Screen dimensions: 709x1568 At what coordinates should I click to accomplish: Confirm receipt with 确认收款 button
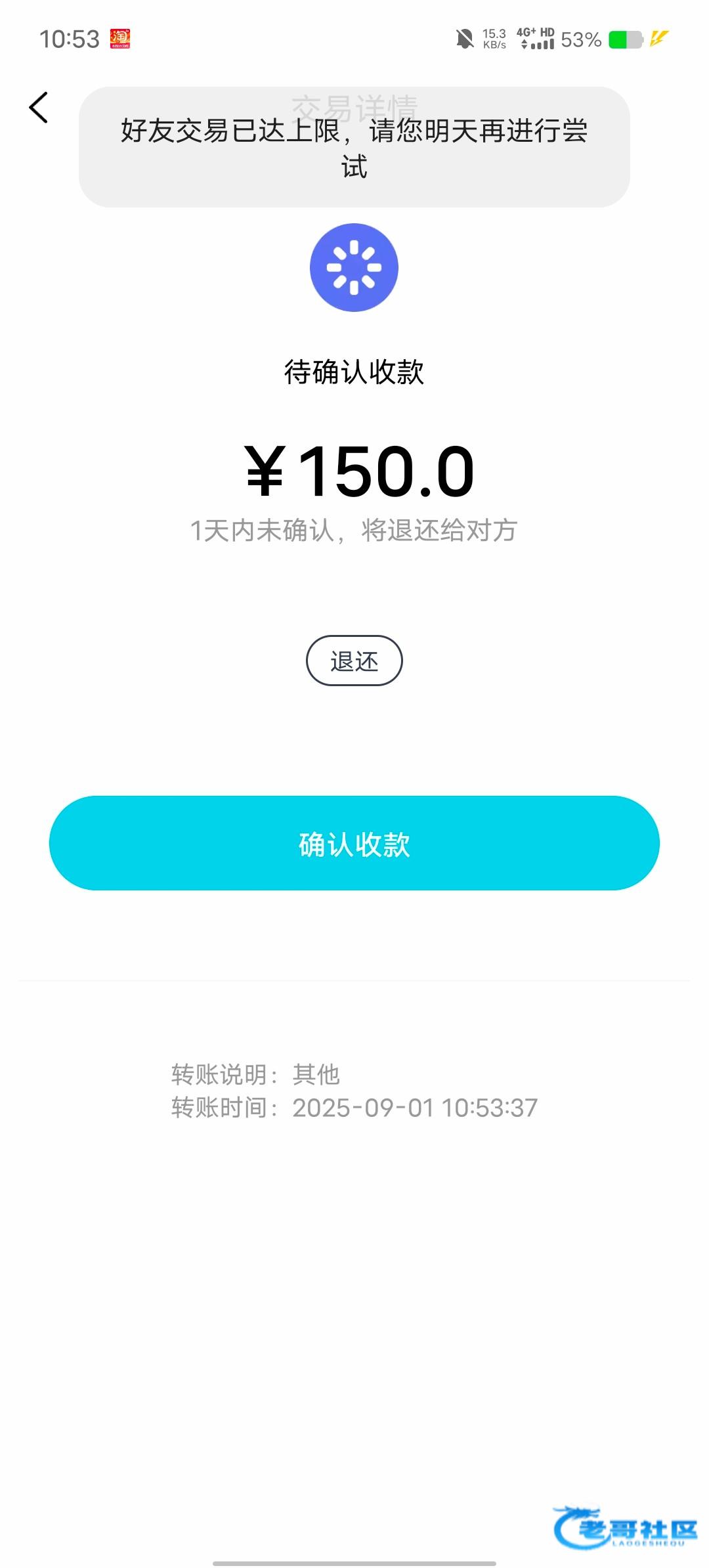pyautogui.click(x=354, y=843)
